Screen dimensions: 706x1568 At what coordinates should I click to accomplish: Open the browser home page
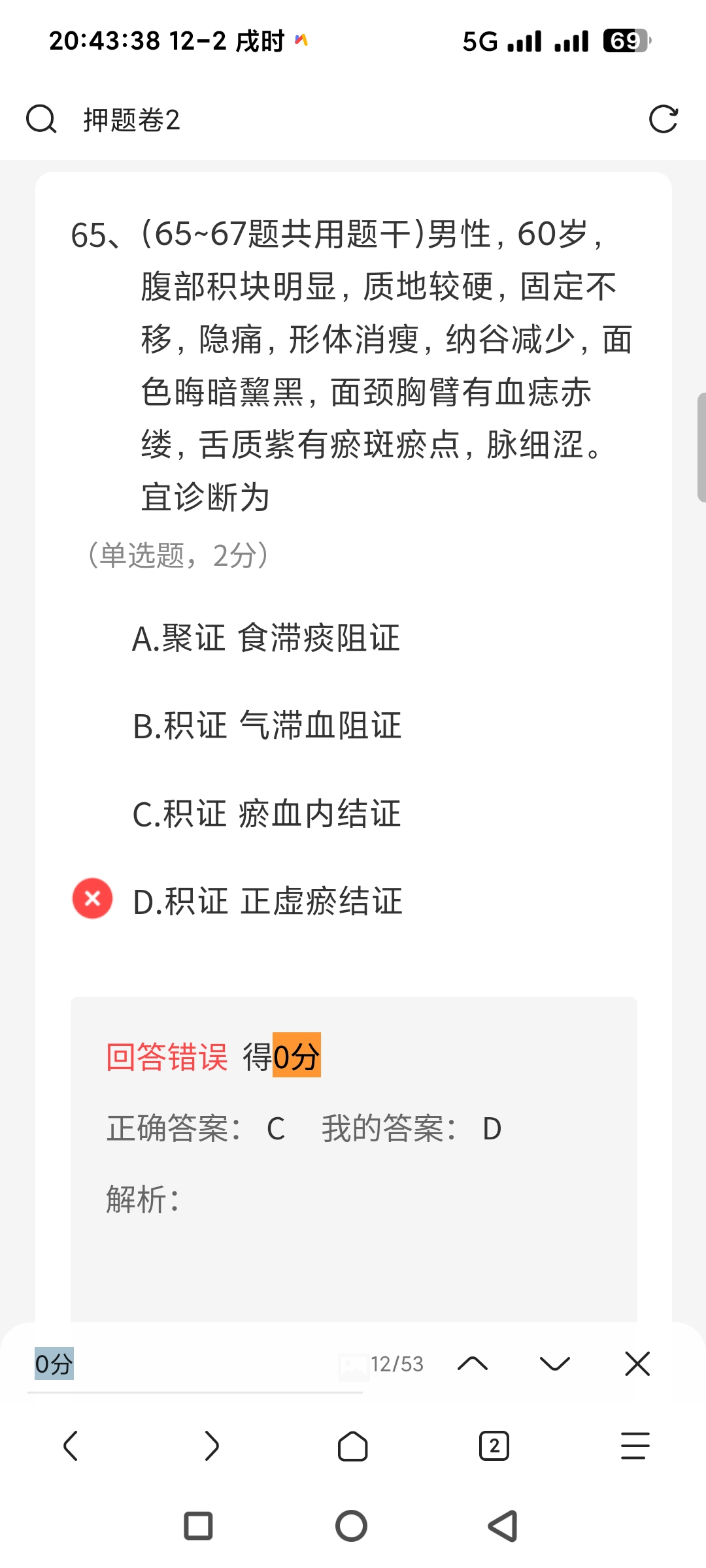pos(353,1446)
